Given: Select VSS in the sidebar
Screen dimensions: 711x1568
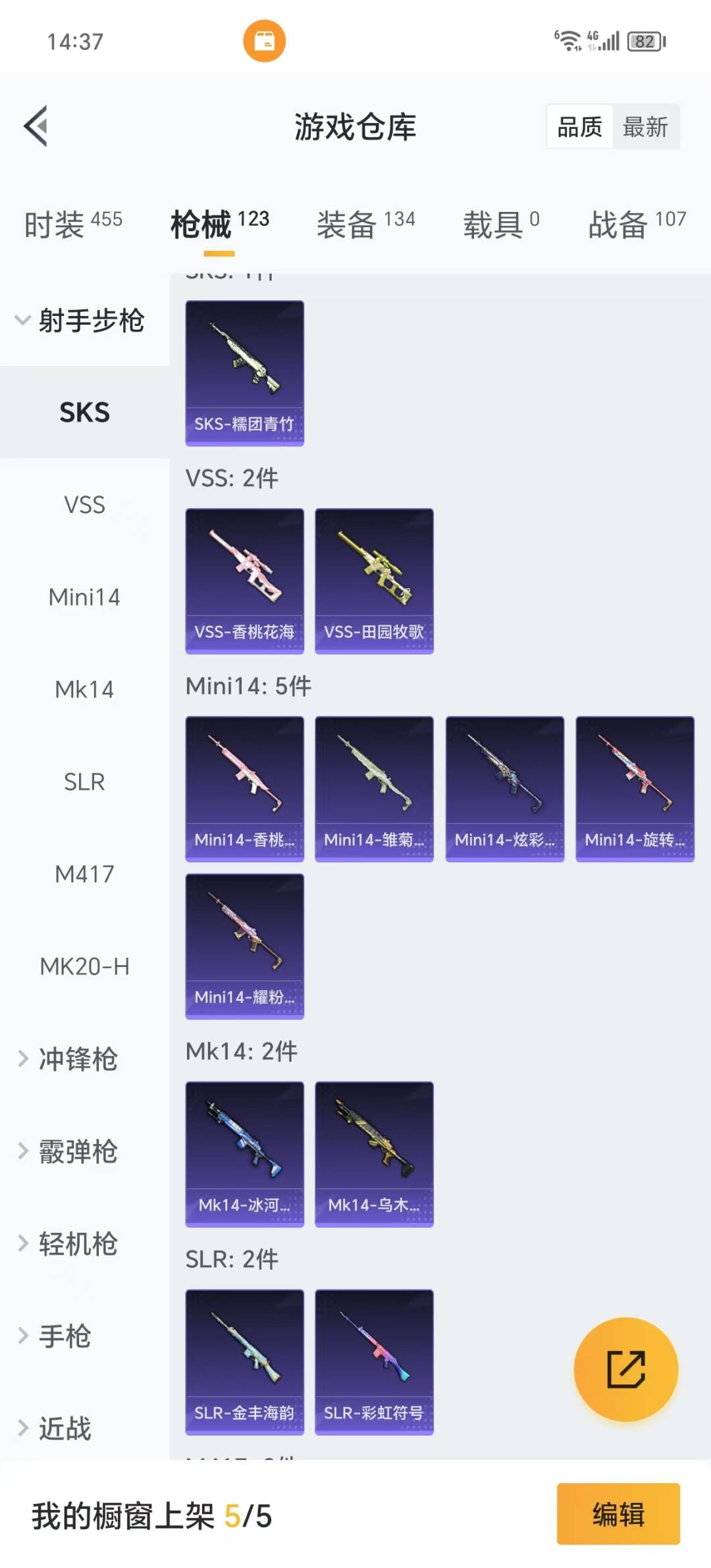Looking at the screenshot, I should pyautogui.click(x=84, y=505).
